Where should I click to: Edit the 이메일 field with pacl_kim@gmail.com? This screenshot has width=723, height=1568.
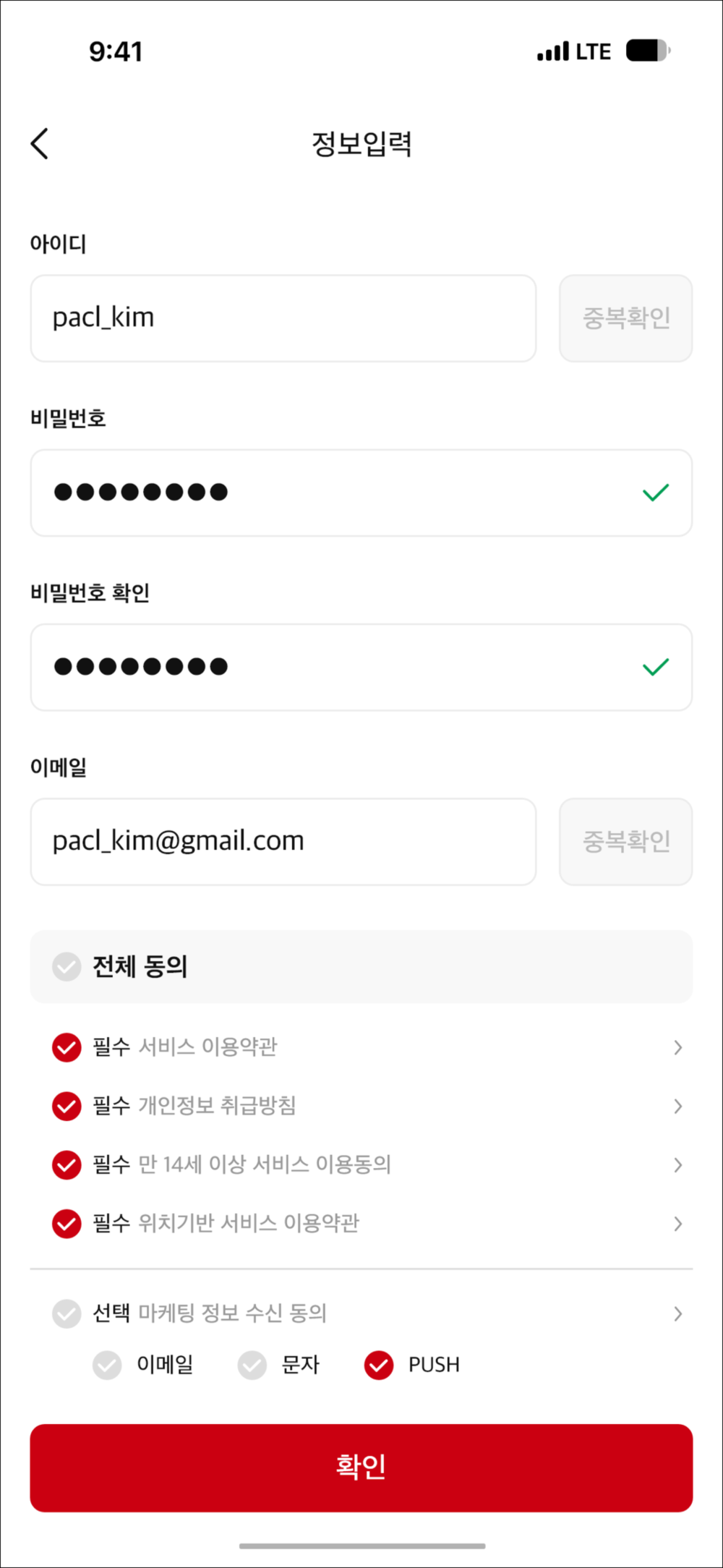283,842
